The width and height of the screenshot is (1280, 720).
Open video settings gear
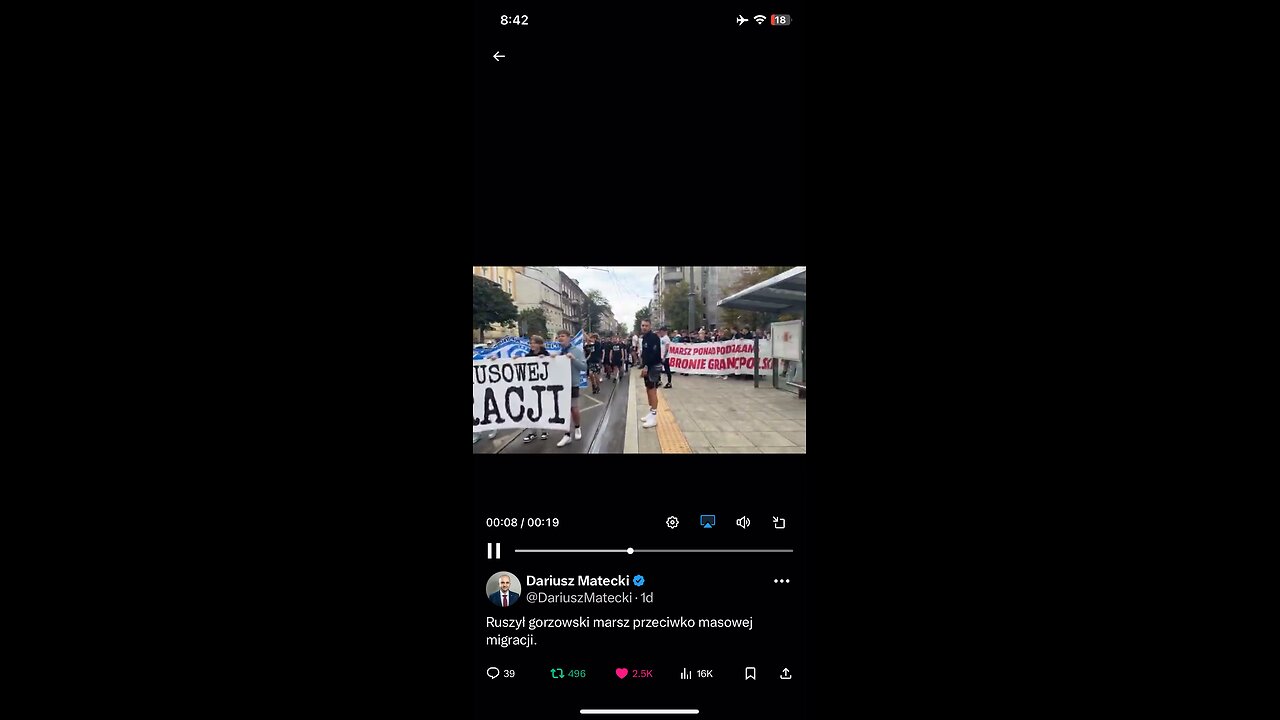click(672, 522)
